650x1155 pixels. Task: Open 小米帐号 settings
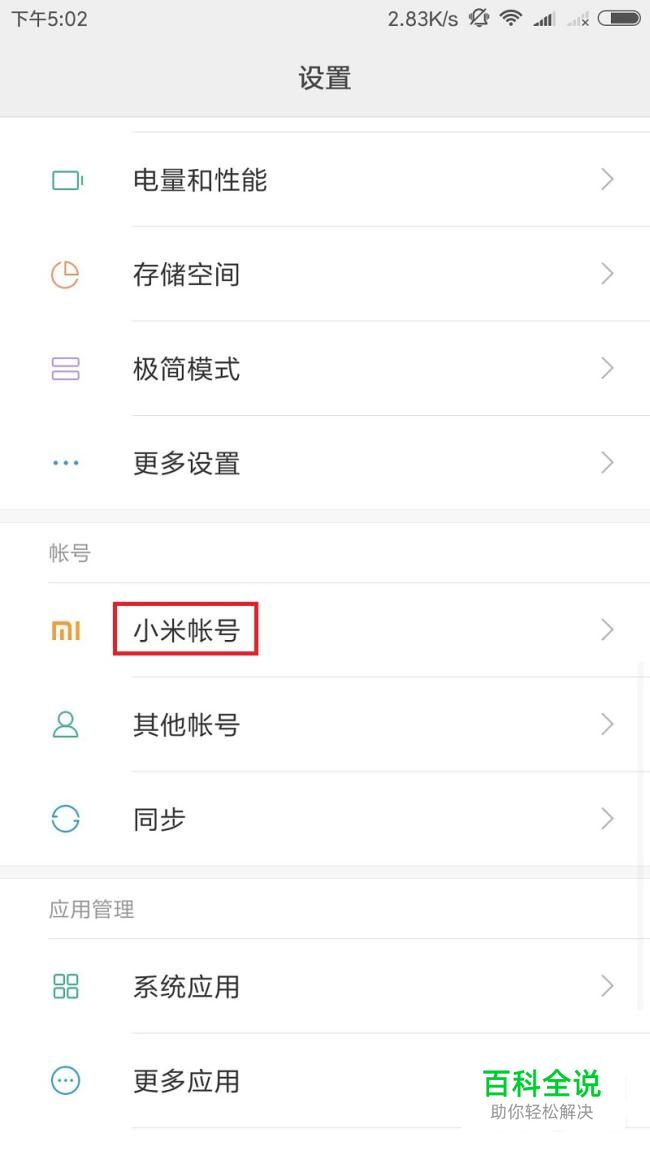(x=187, y=630)
